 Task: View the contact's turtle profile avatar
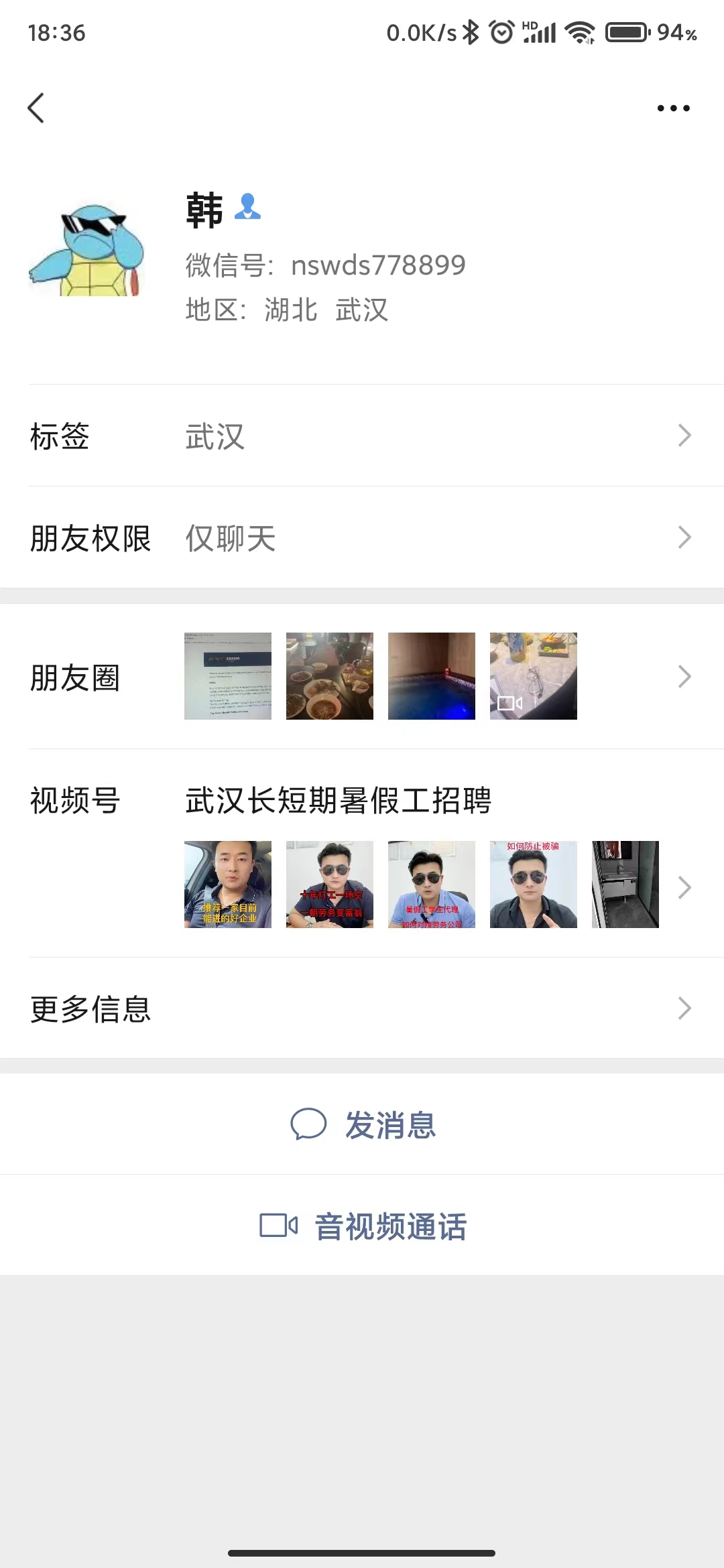(x=87, y=251)
